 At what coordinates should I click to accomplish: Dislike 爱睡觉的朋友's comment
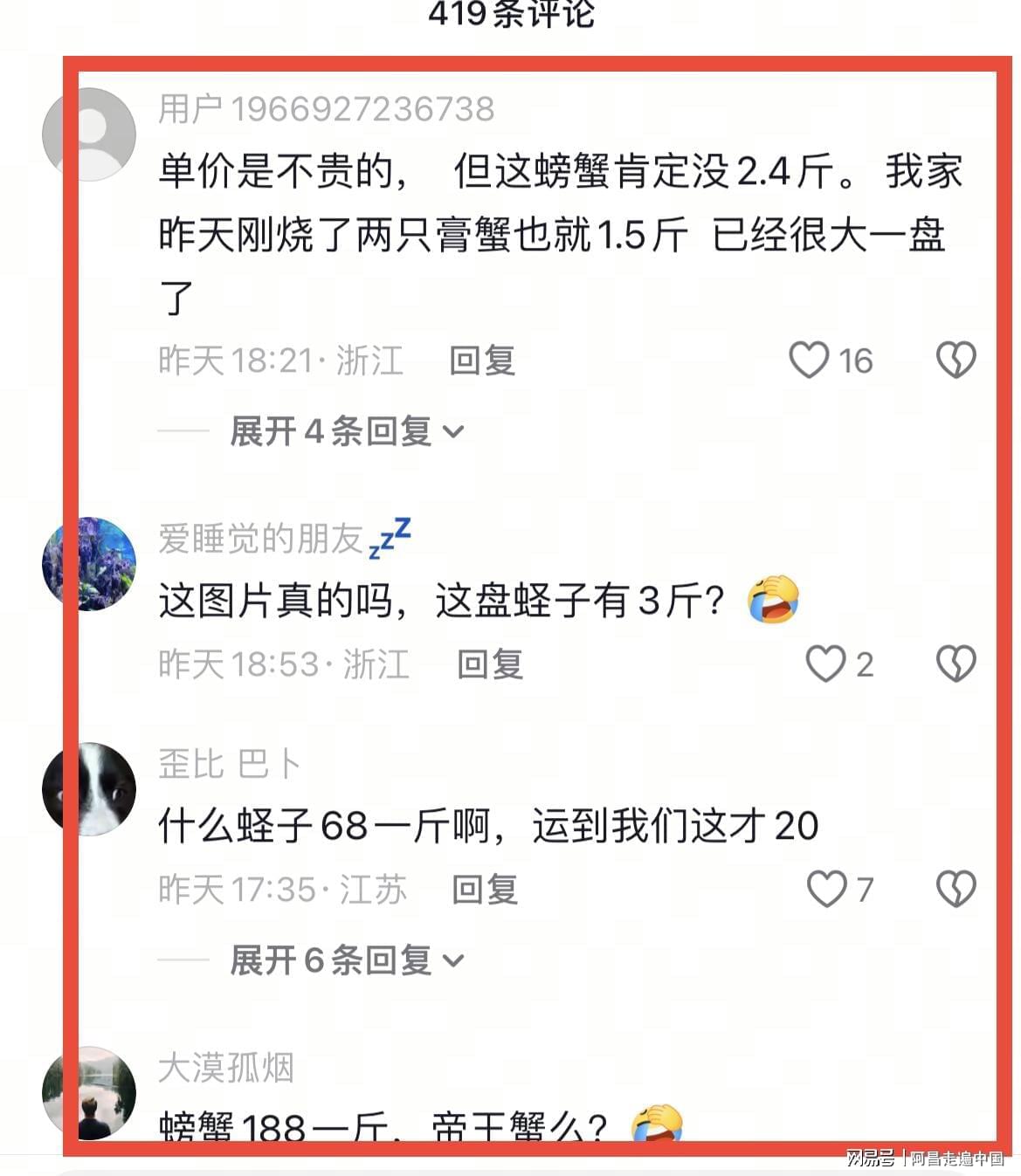[955, 664]
